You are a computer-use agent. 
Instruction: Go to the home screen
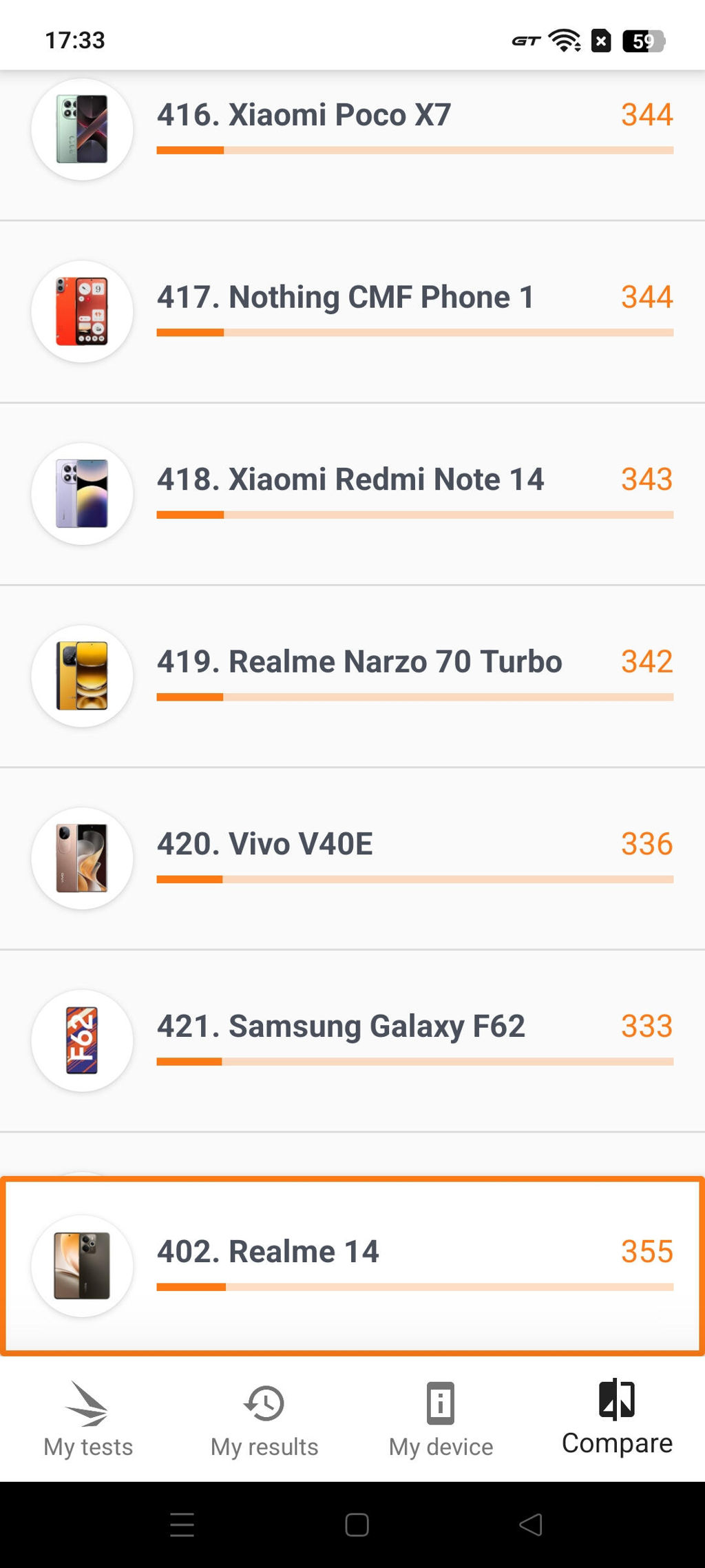[x=357, y=1525]
